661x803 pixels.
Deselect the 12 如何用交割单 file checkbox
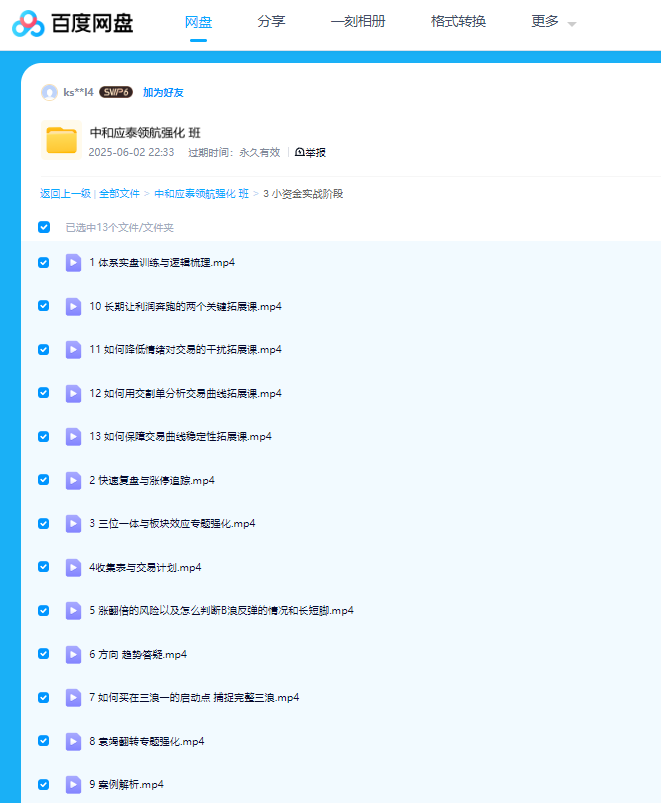pyautogui.click(x=44, y=393)
